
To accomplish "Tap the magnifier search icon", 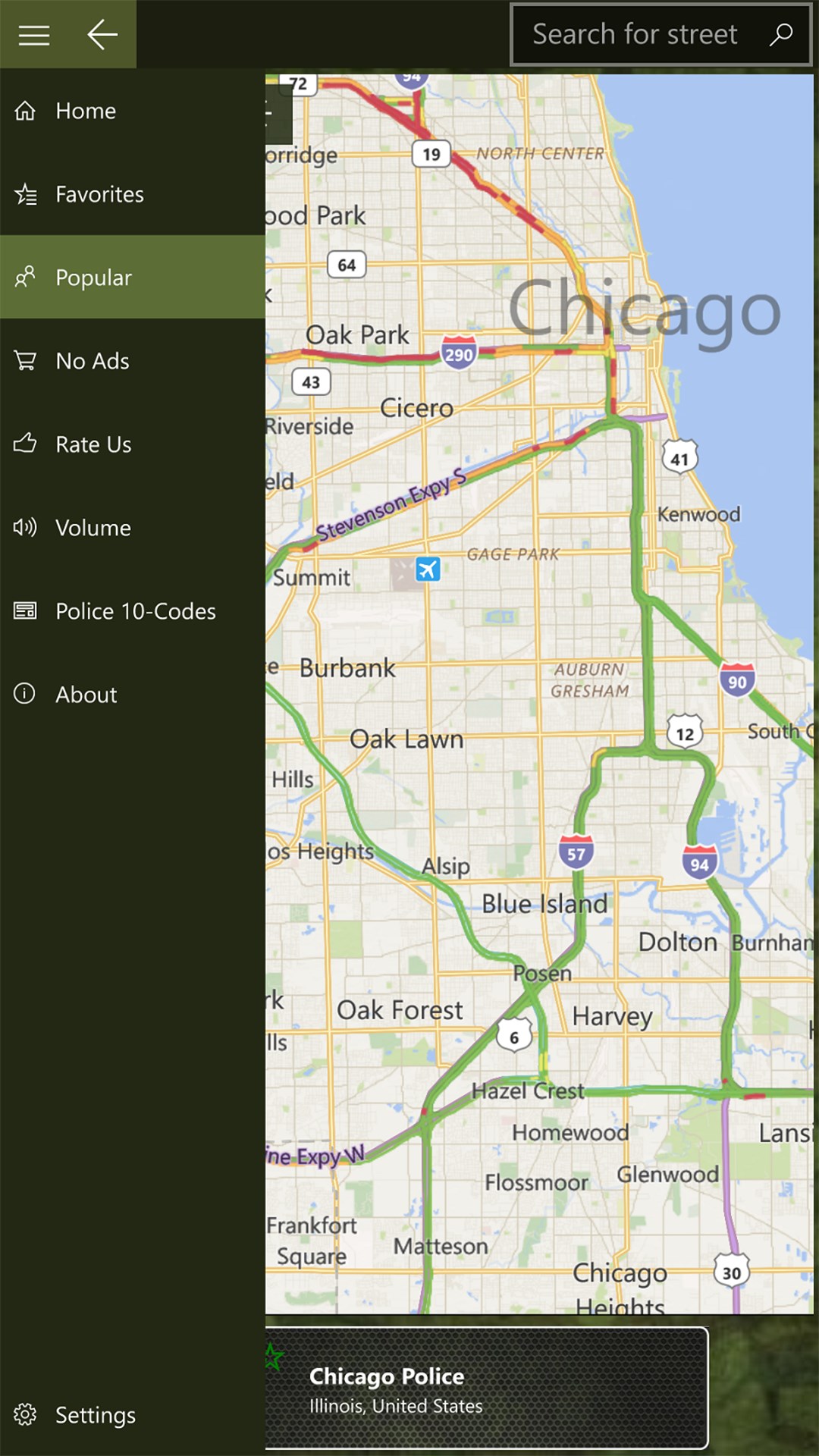I will [781, 35].
